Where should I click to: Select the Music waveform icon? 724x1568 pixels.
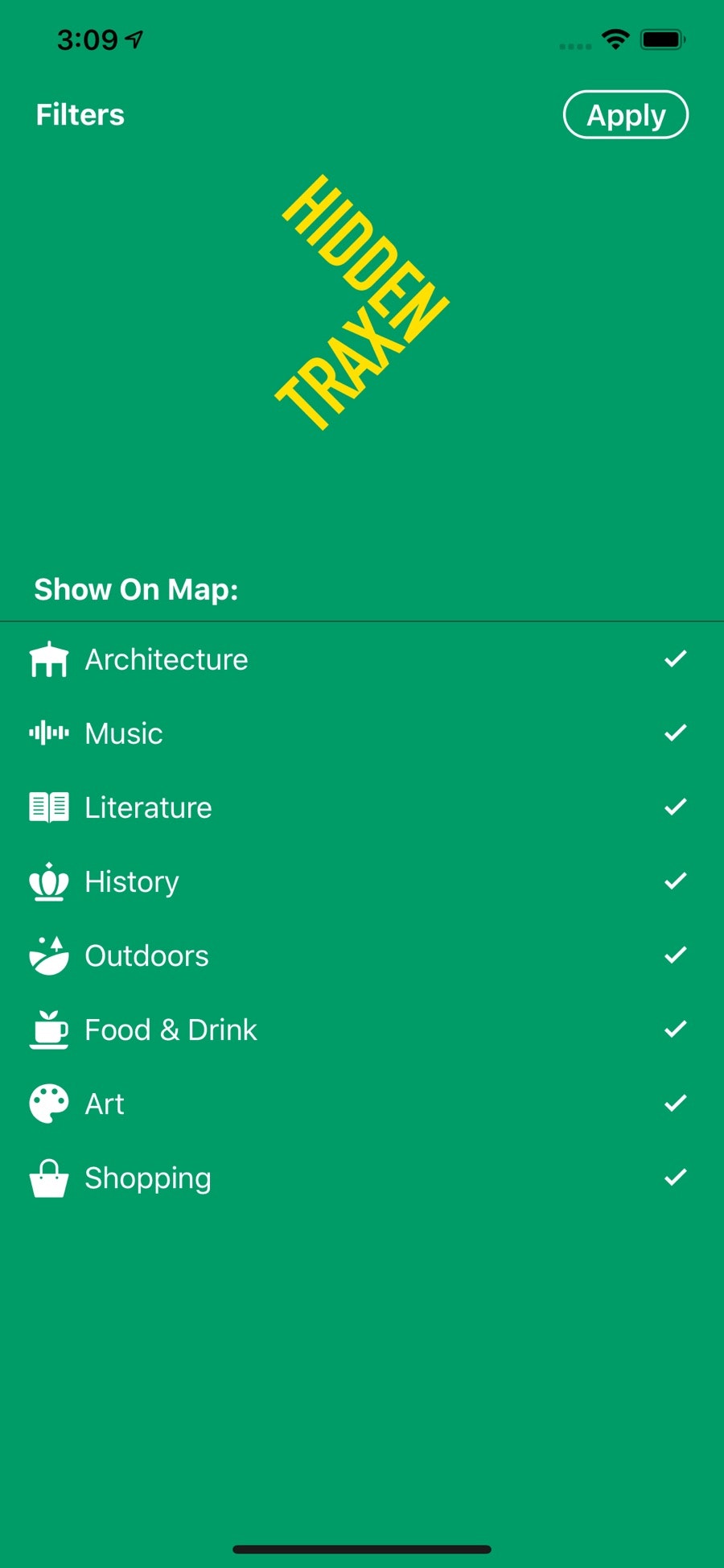tap(48, 733)
